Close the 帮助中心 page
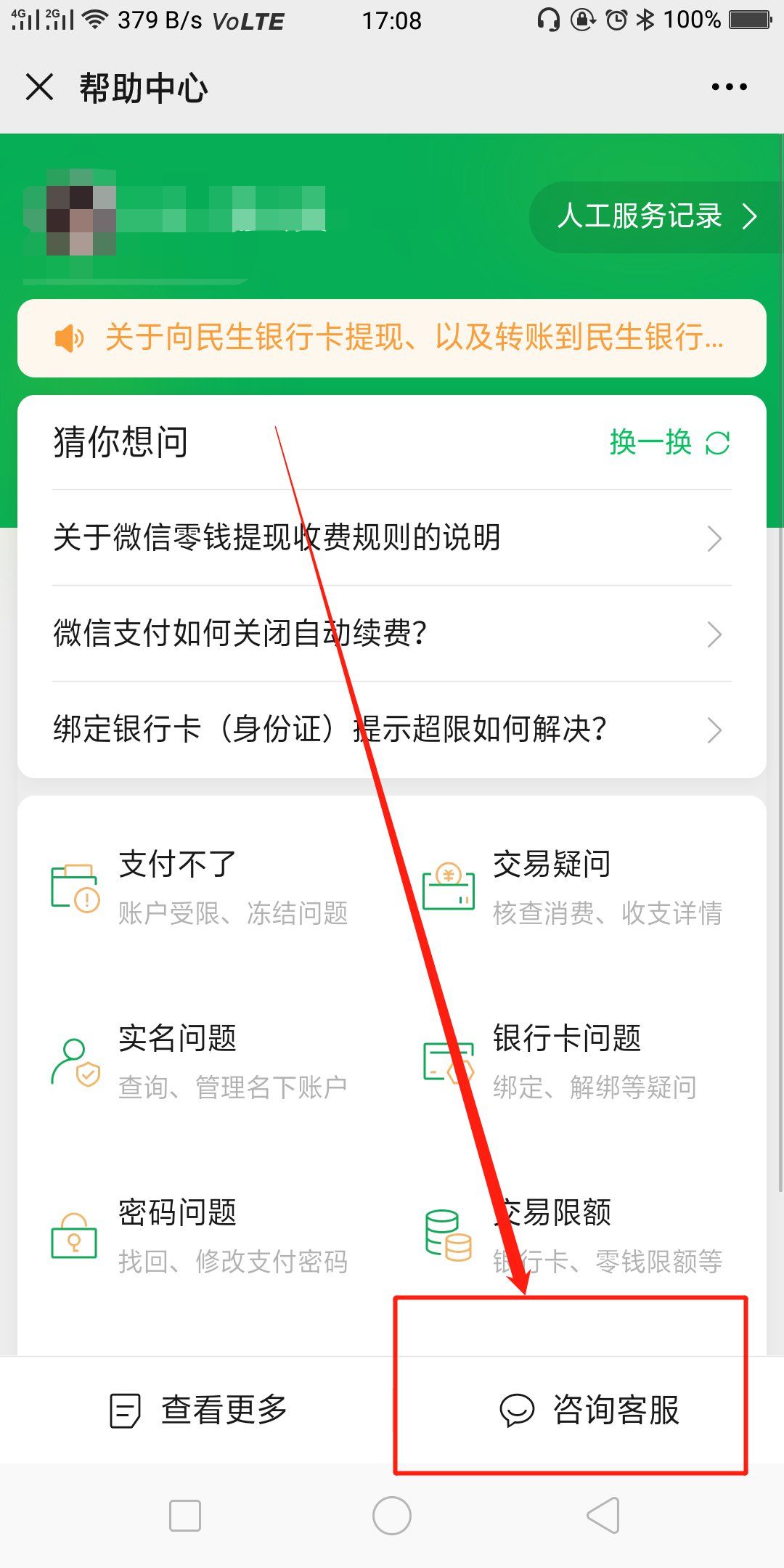Image resolution: width=784 pixels, height=1568 pixels. pos(40,87)
